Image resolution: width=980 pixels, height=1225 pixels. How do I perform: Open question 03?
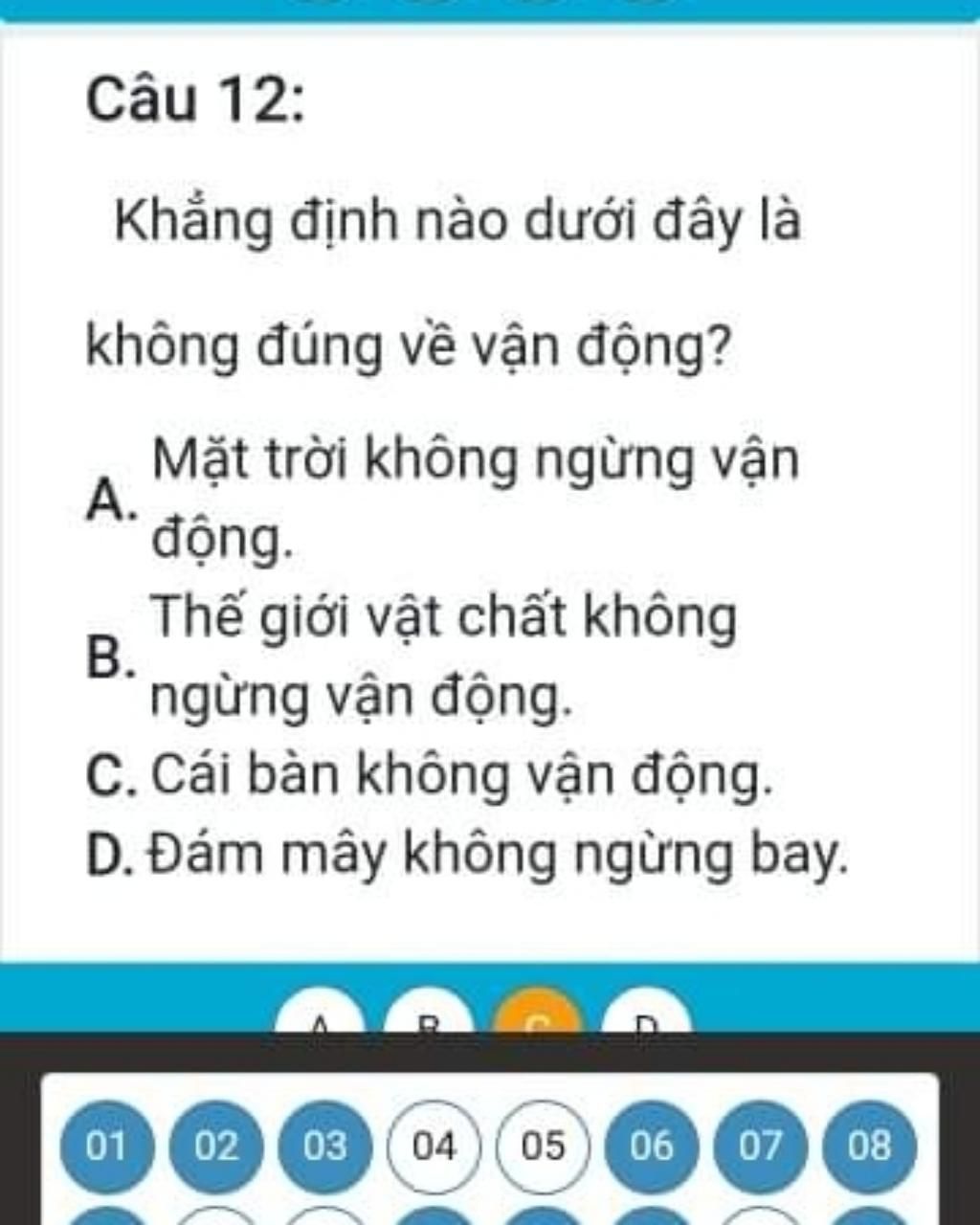(x=324, y=1146)
